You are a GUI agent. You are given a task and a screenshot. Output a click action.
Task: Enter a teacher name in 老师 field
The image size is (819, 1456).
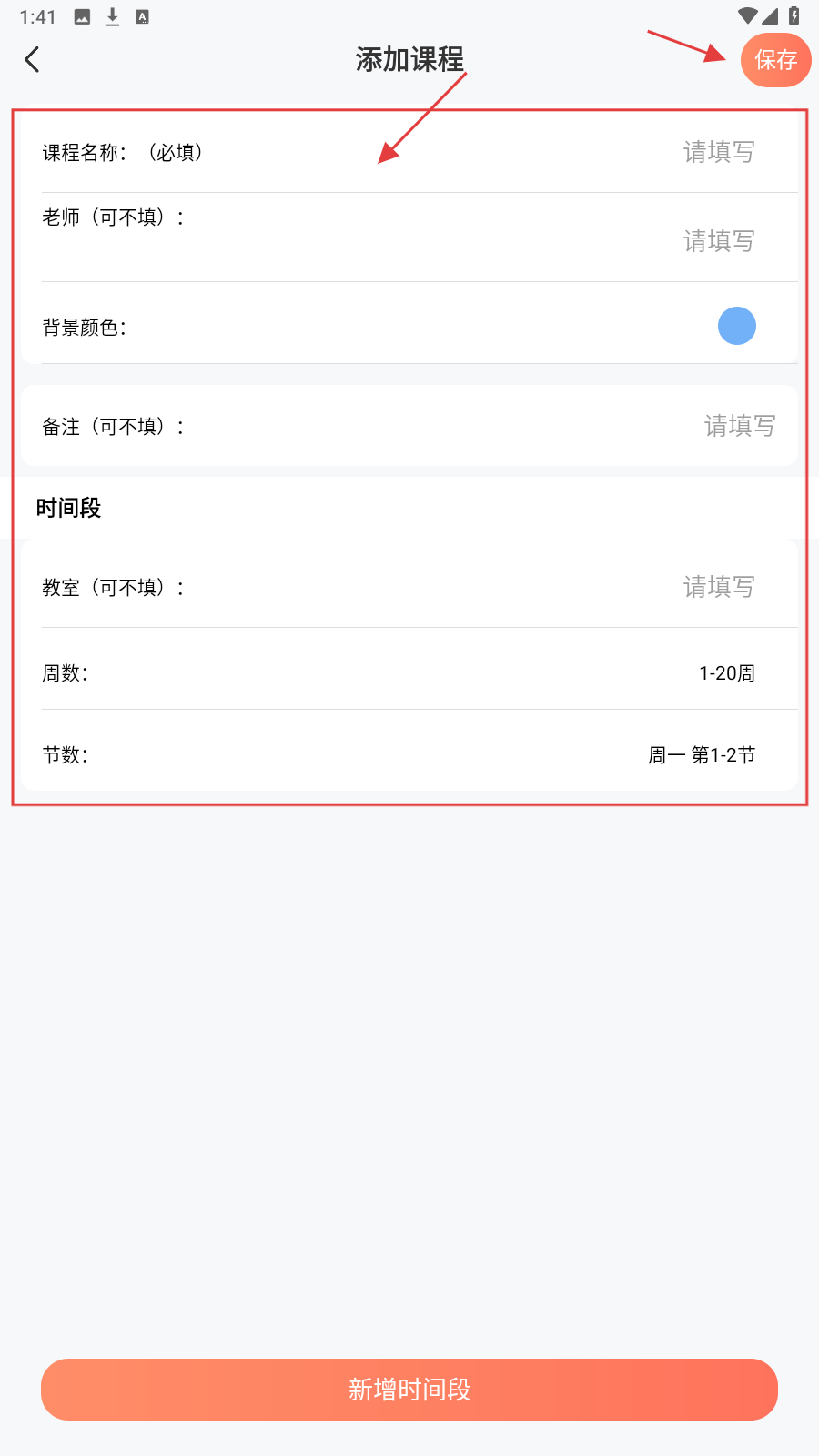tap(718, 241)
